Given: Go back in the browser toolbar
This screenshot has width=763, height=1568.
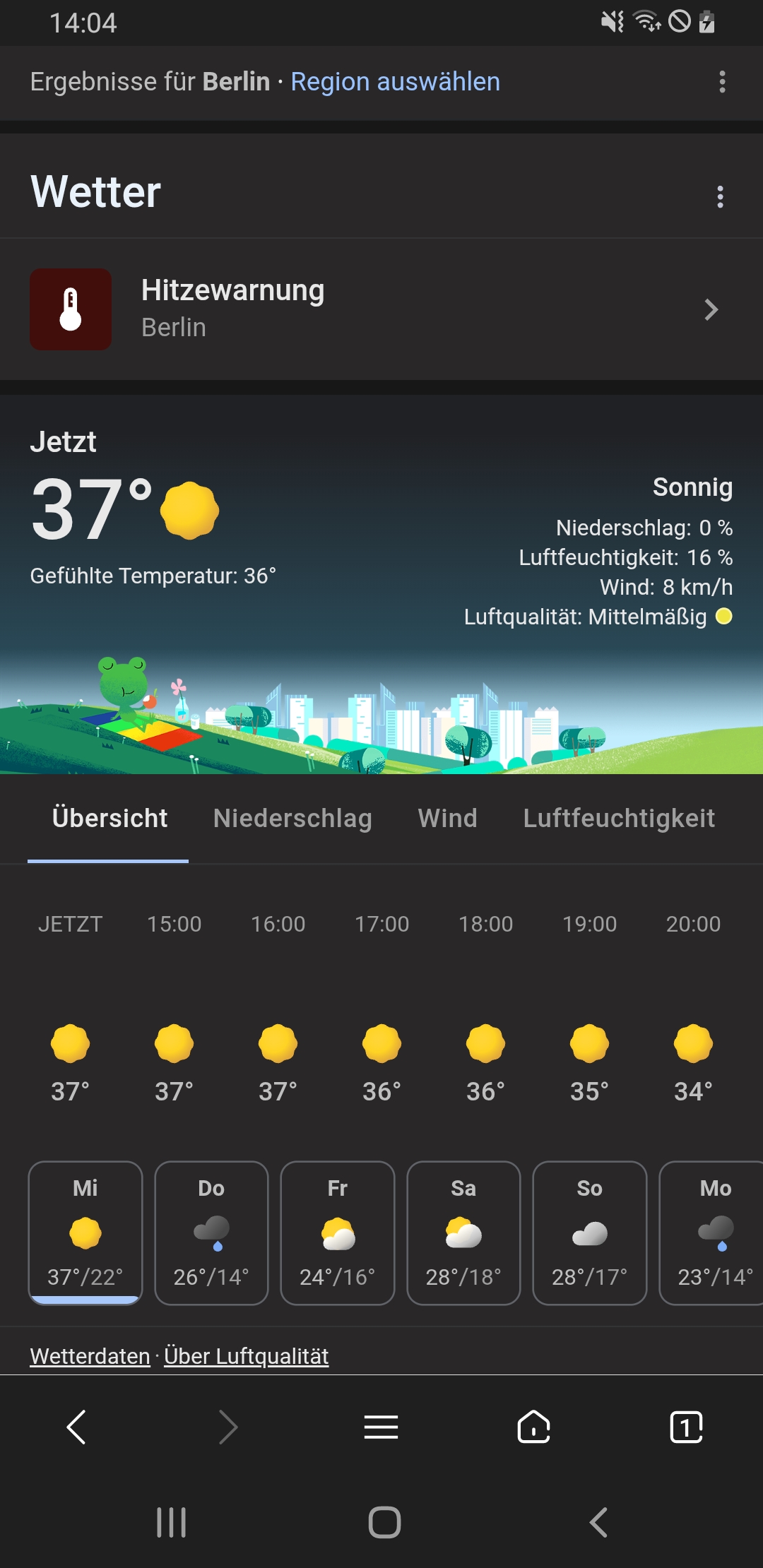Looking at the screenshot, I should [x=76, y=1427].
